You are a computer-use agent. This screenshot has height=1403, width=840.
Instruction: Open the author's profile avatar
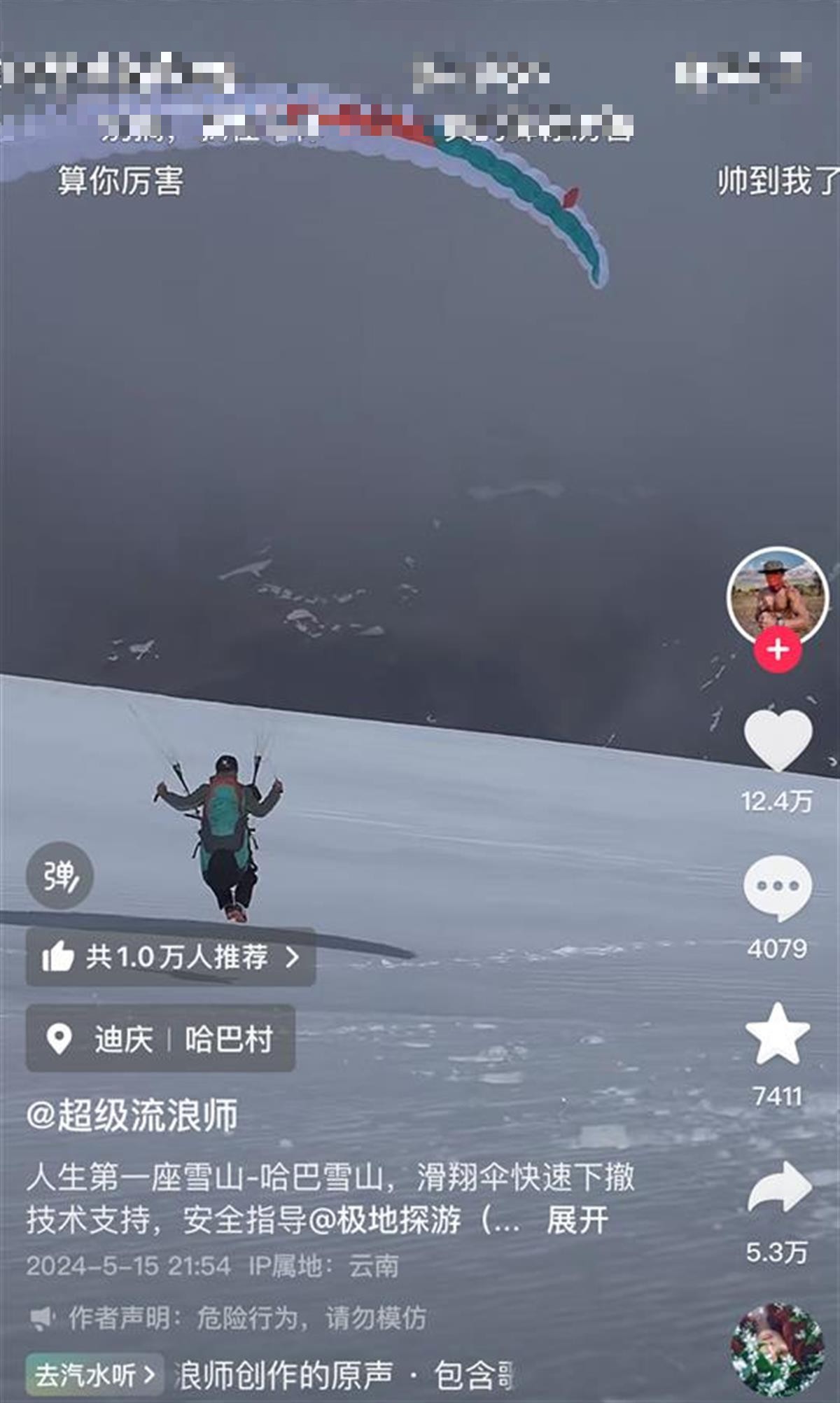pos(777,594)
